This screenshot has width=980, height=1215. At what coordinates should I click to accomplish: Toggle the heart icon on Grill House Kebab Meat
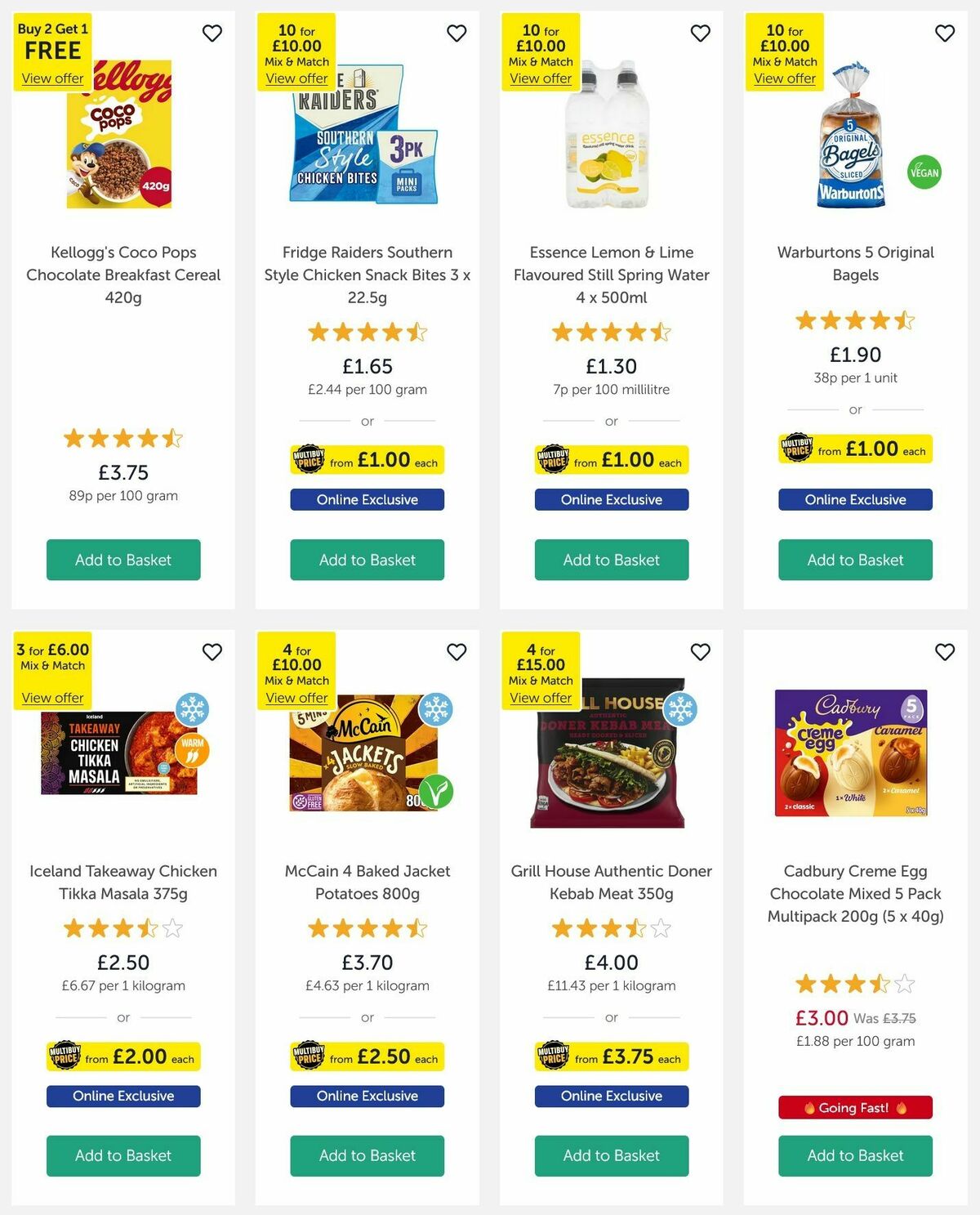coord(700,653)
